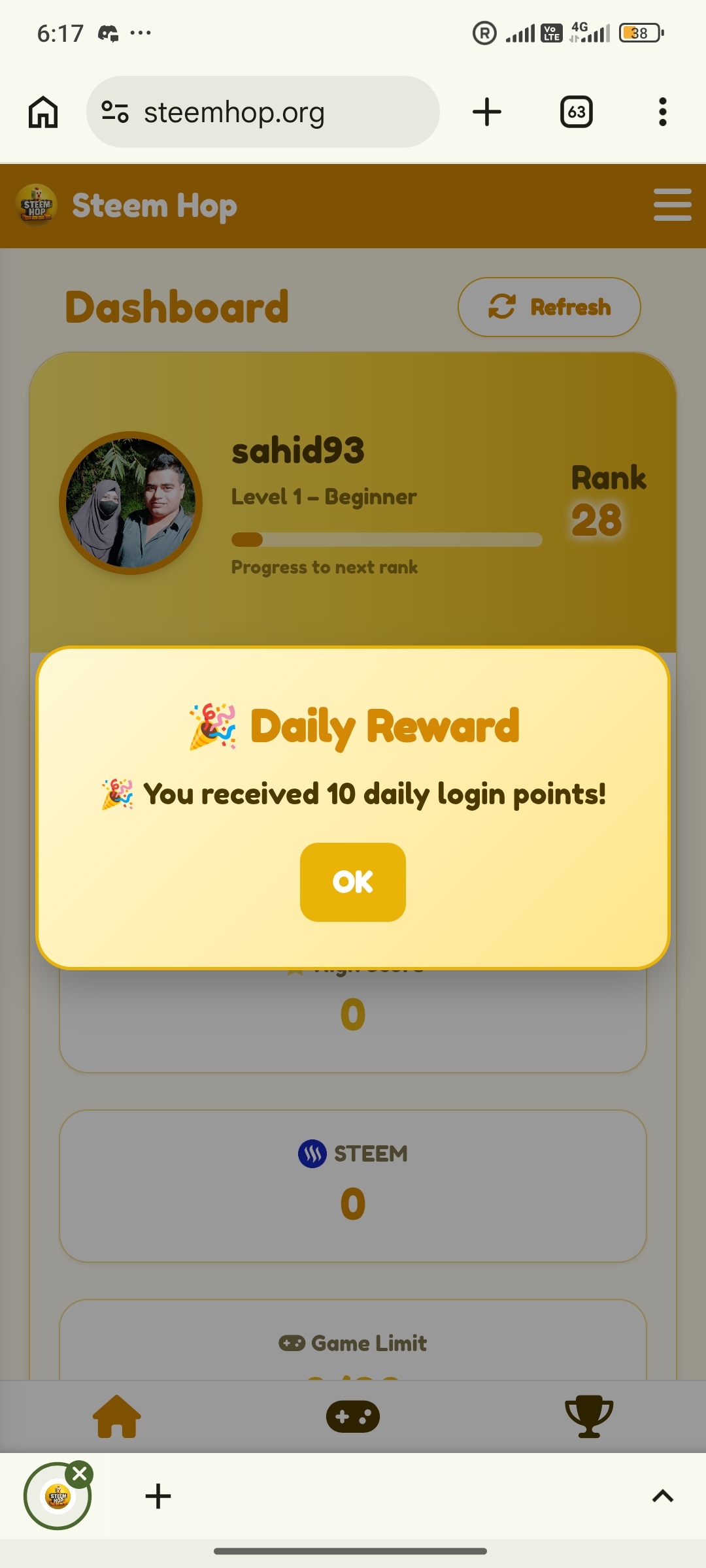The width and height of the screenshot is (706, 1568).
Task: Tap the steemhop.org address bar
Action: tap(263, 112)
